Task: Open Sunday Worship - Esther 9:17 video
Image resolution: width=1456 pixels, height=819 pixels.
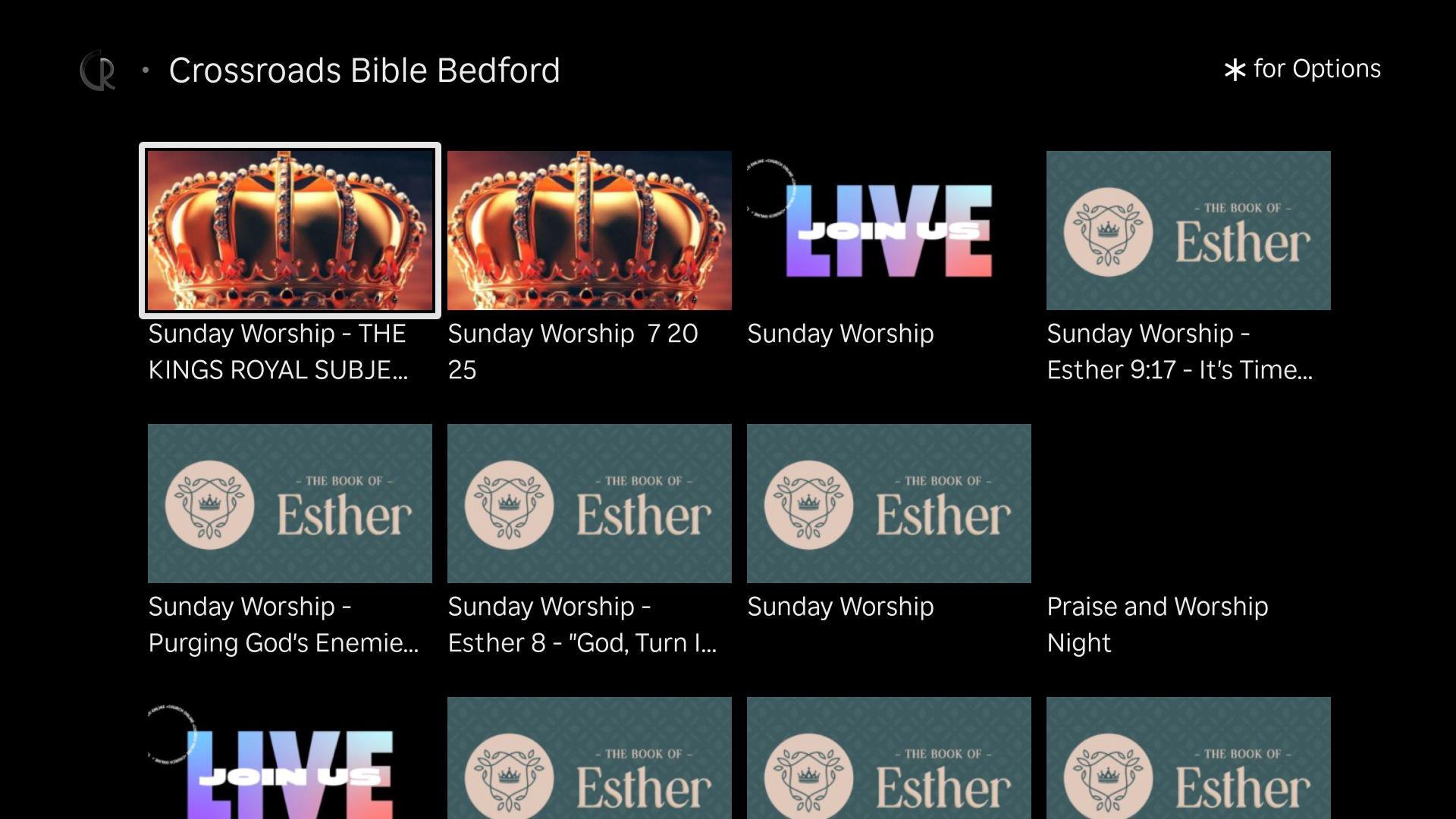Action: 1188,231
